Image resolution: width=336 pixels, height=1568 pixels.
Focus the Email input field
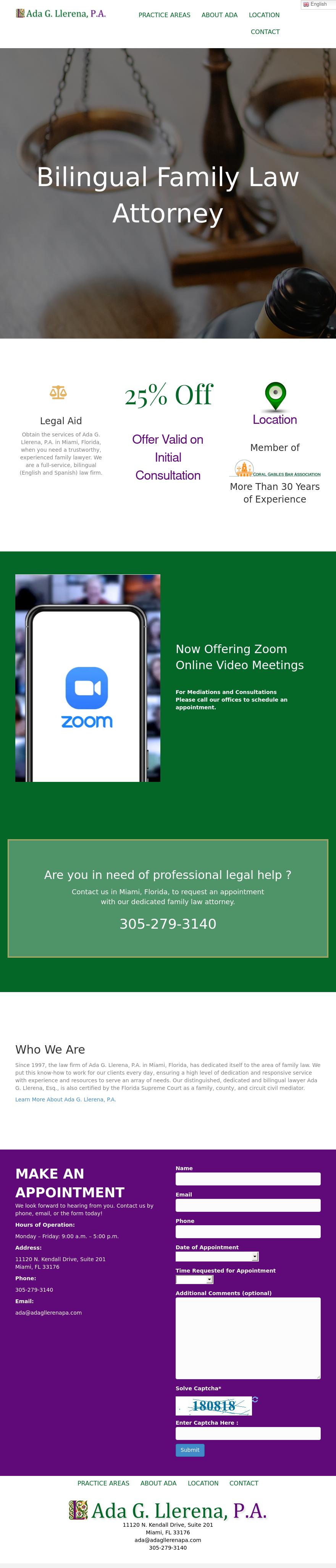[248, 1205]
